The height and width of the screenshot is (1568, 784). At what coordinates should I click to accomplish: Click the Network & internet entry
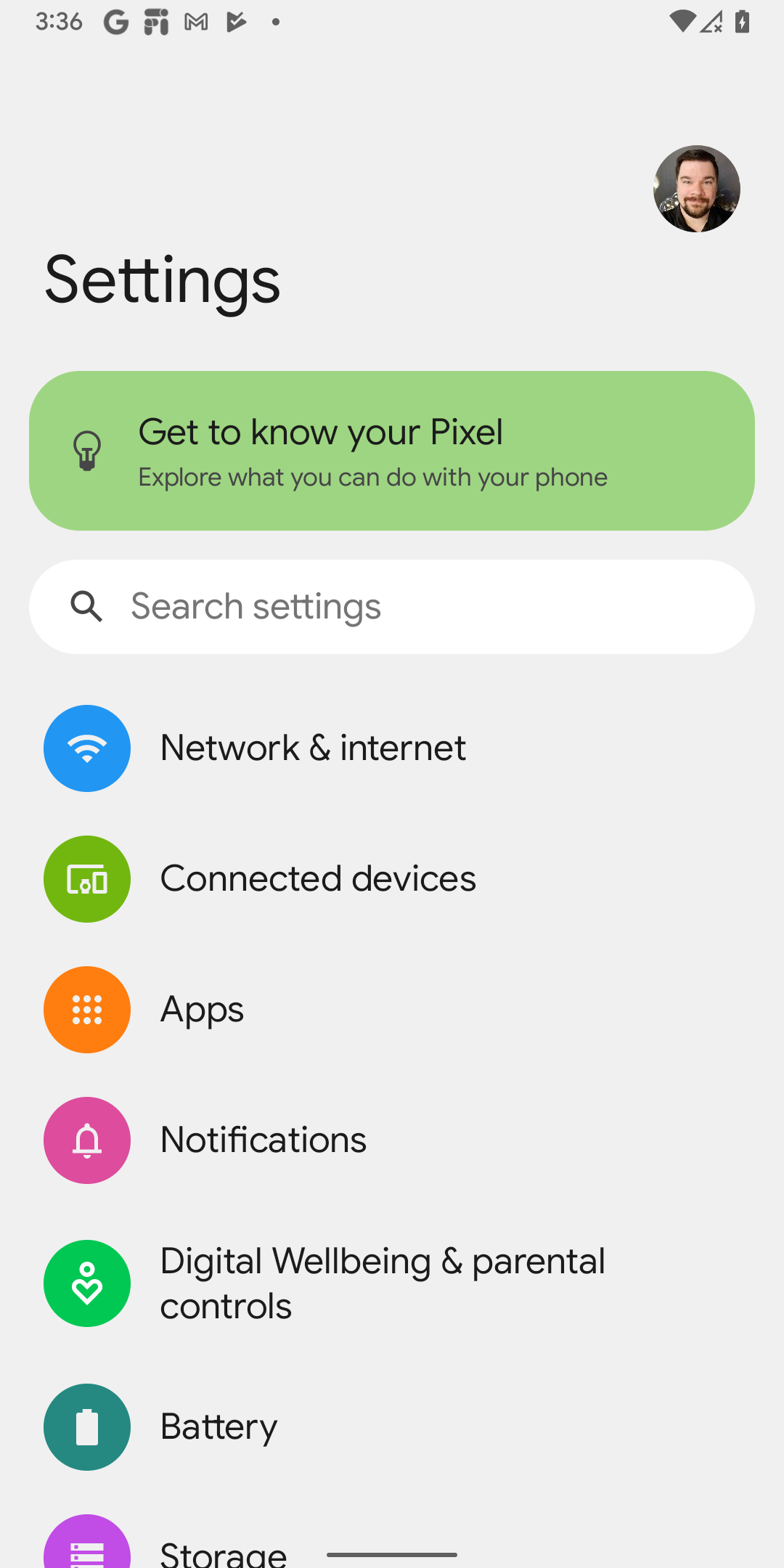tap(313, 748)
